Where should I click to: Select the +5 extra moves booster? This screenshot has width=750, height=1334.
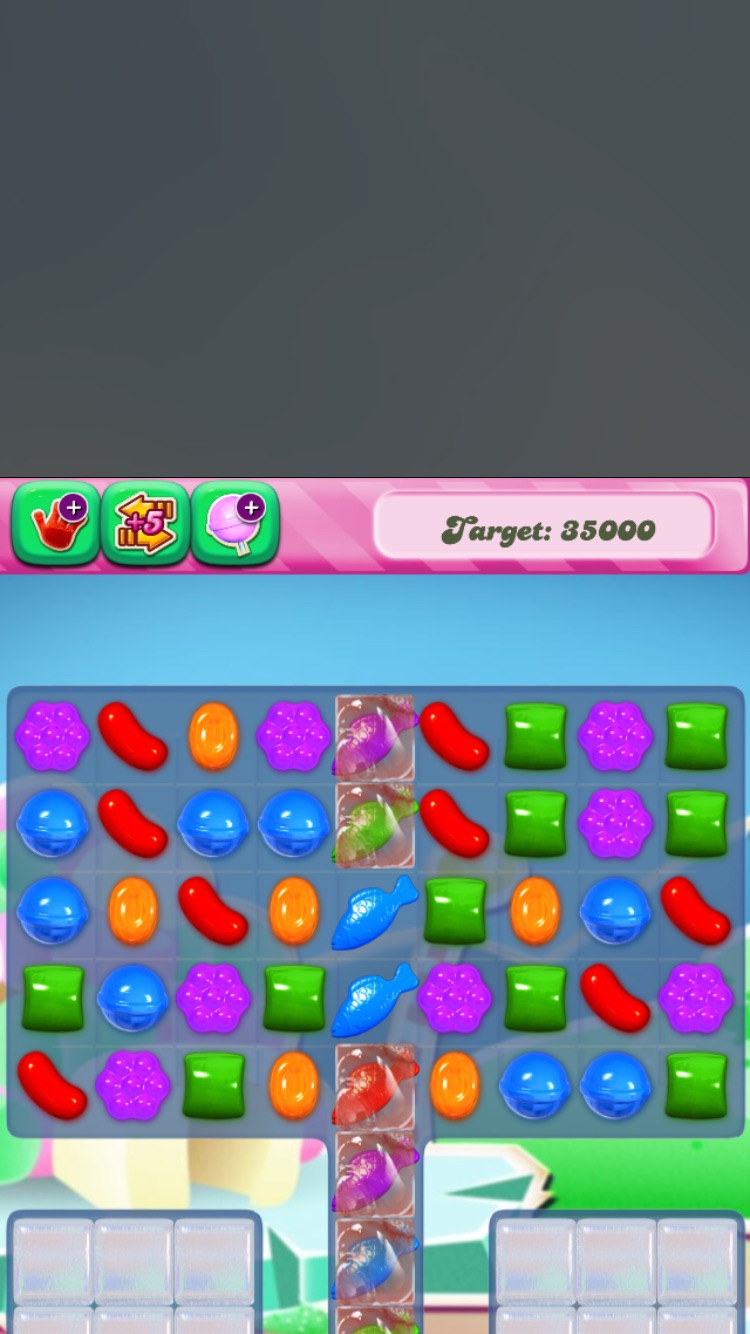click(145, 524)
